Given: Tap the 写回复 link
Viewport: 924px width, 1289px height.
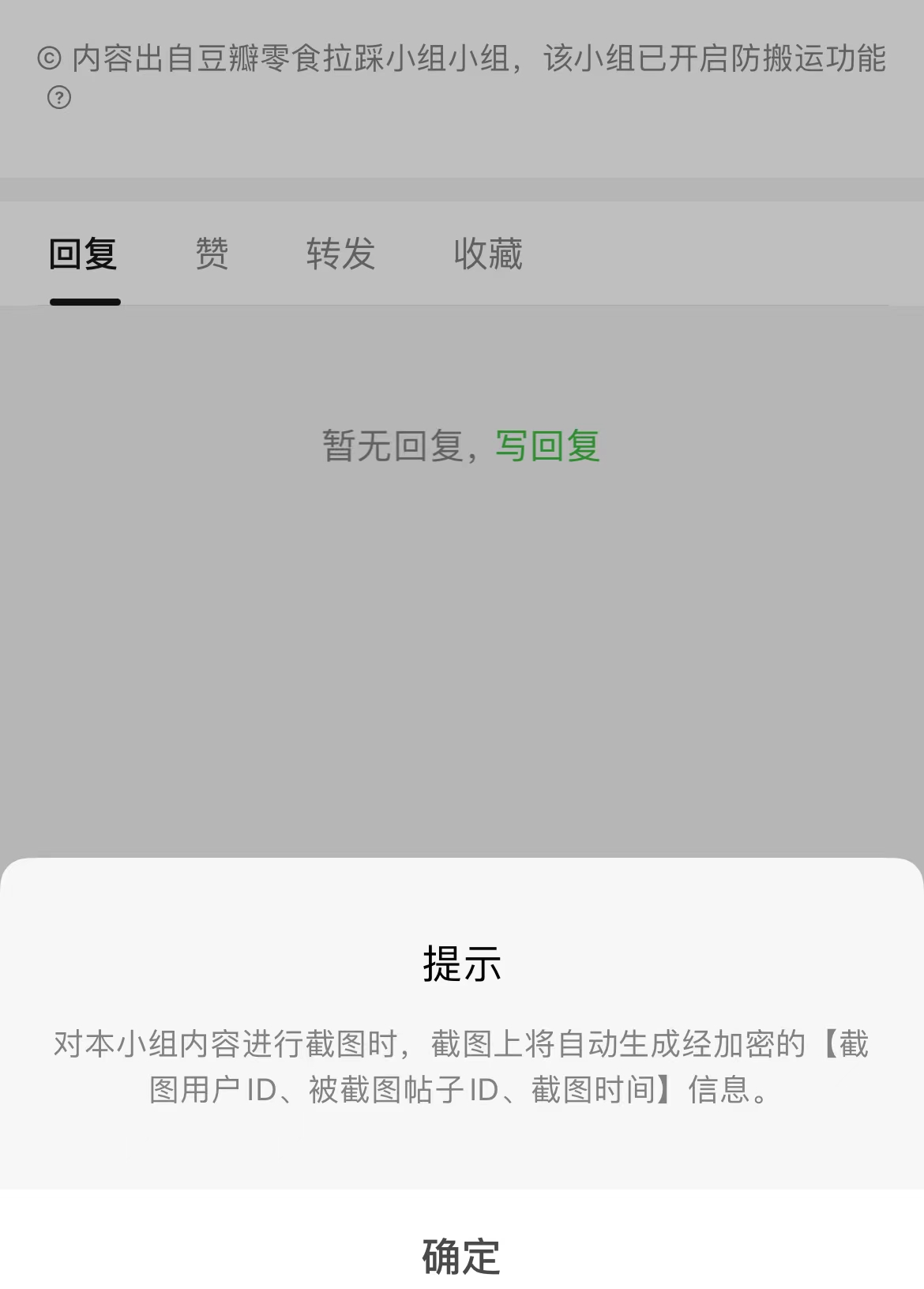Looking at the screenshot, I should click(x=547, y=446).
